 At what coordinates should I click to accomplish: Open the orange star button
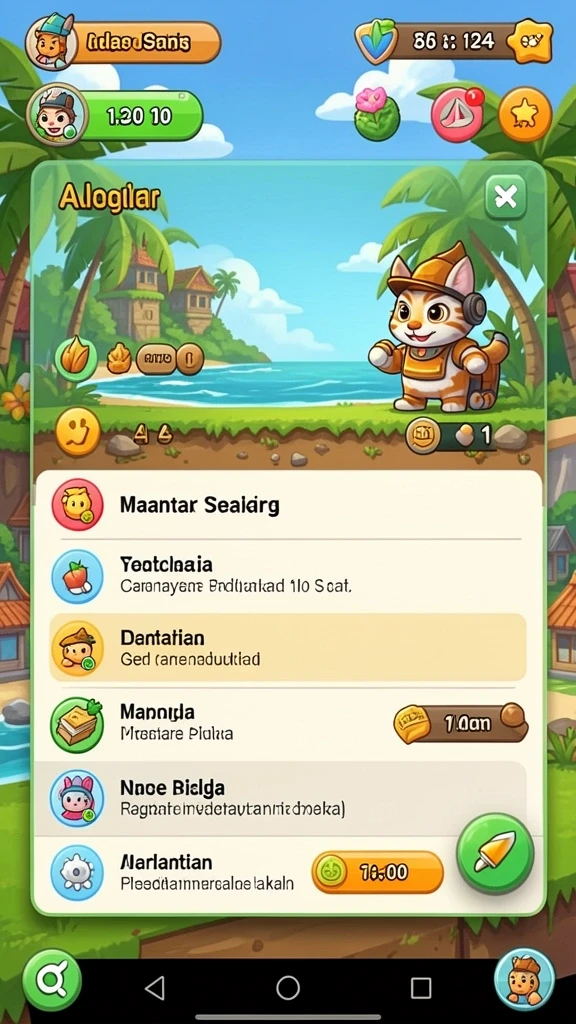[525, 114]
